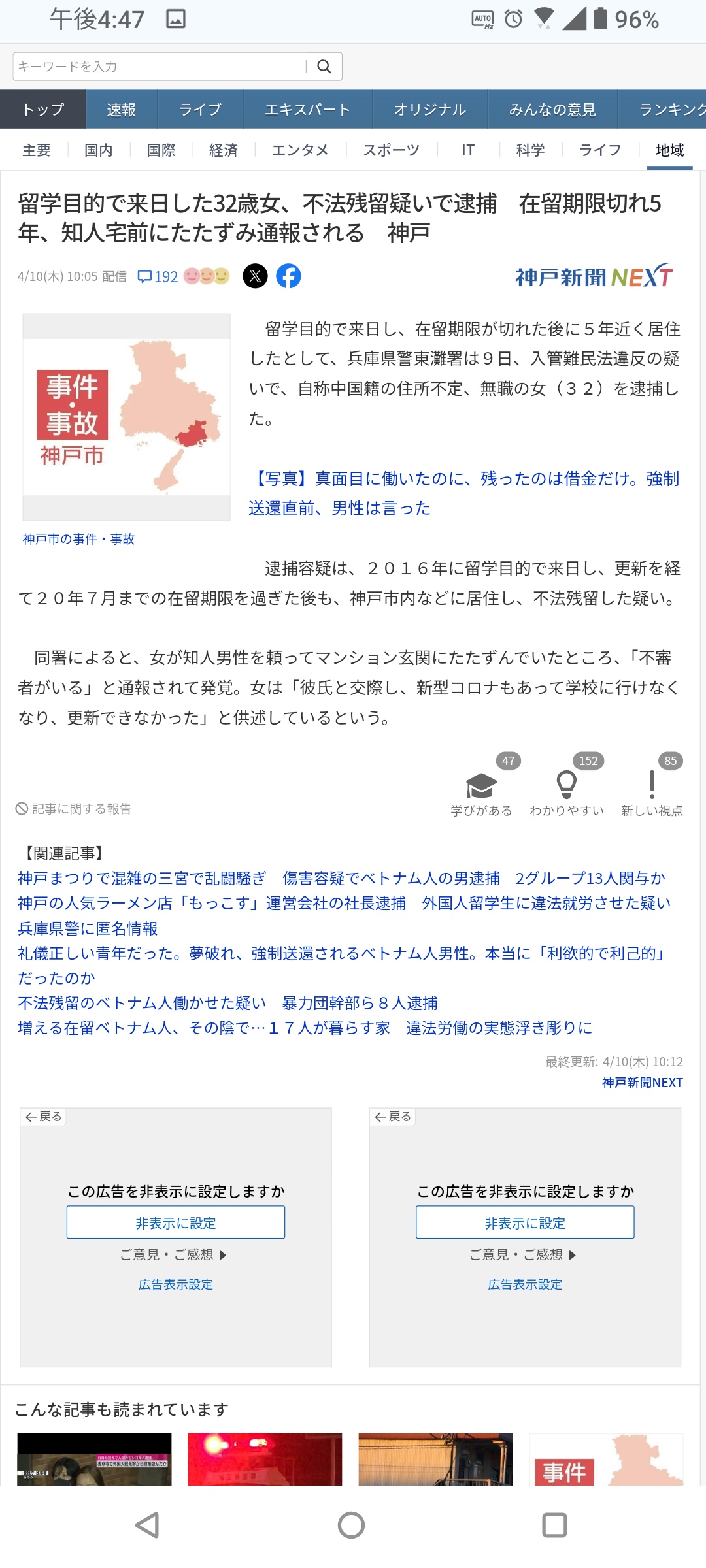706x1568 pixels.
Task: Tap 非表示に設定 in the left ad
Action: click(176, 1222)
